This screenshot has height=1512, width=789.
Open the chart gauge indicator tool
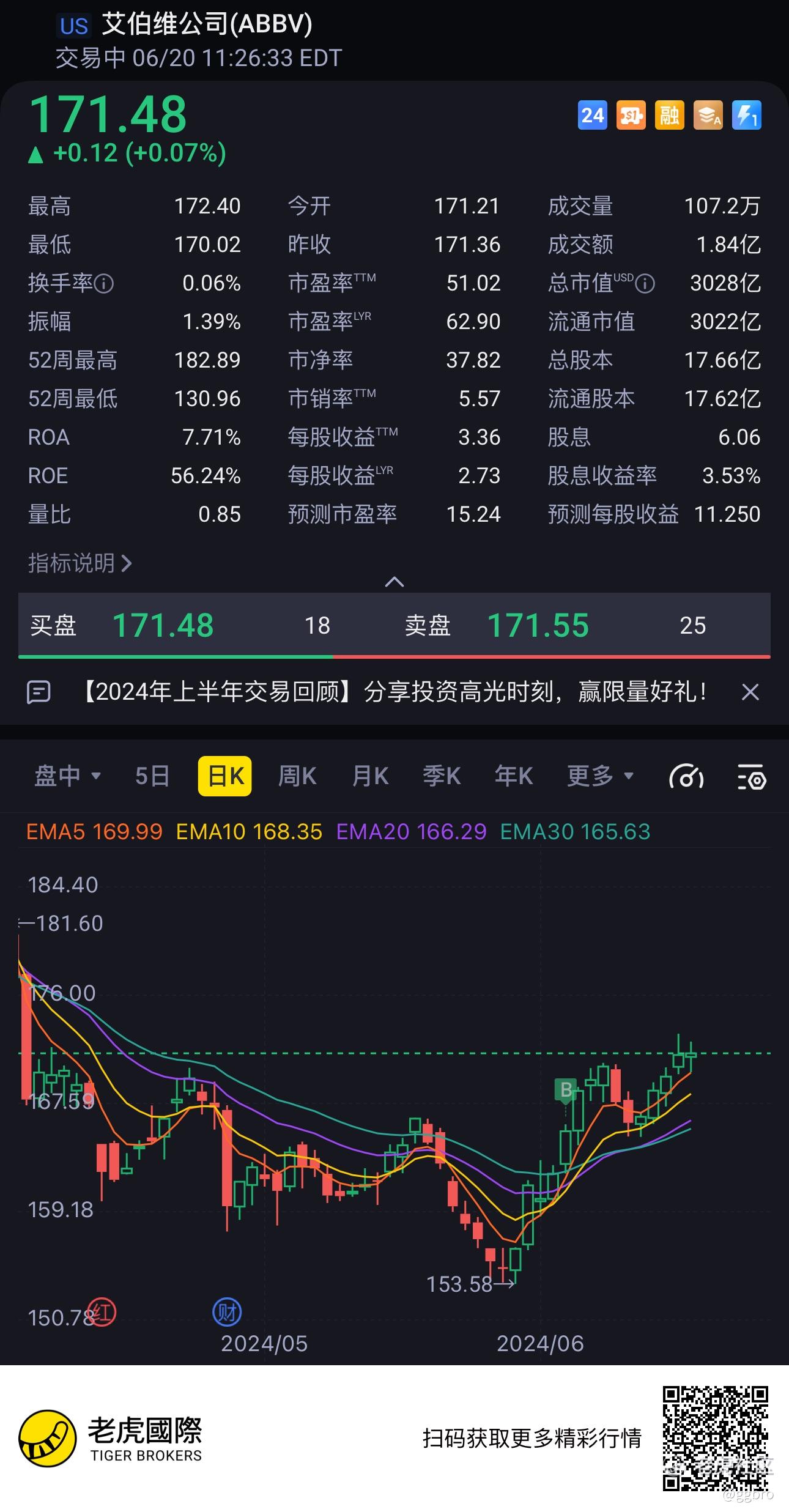pos(686,777)
